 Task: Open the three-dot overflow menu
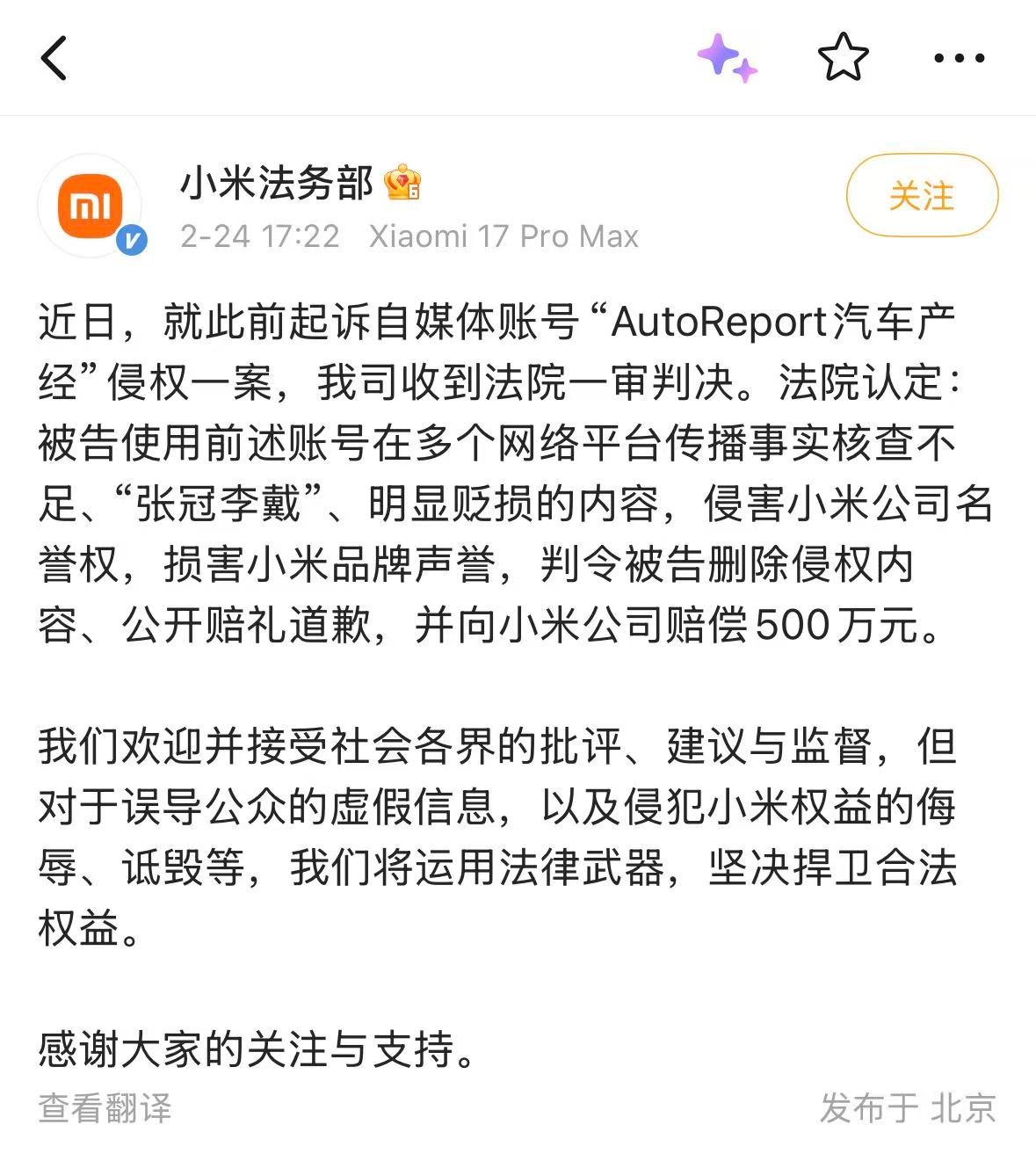pyautogui.click(x=958, y=59)
